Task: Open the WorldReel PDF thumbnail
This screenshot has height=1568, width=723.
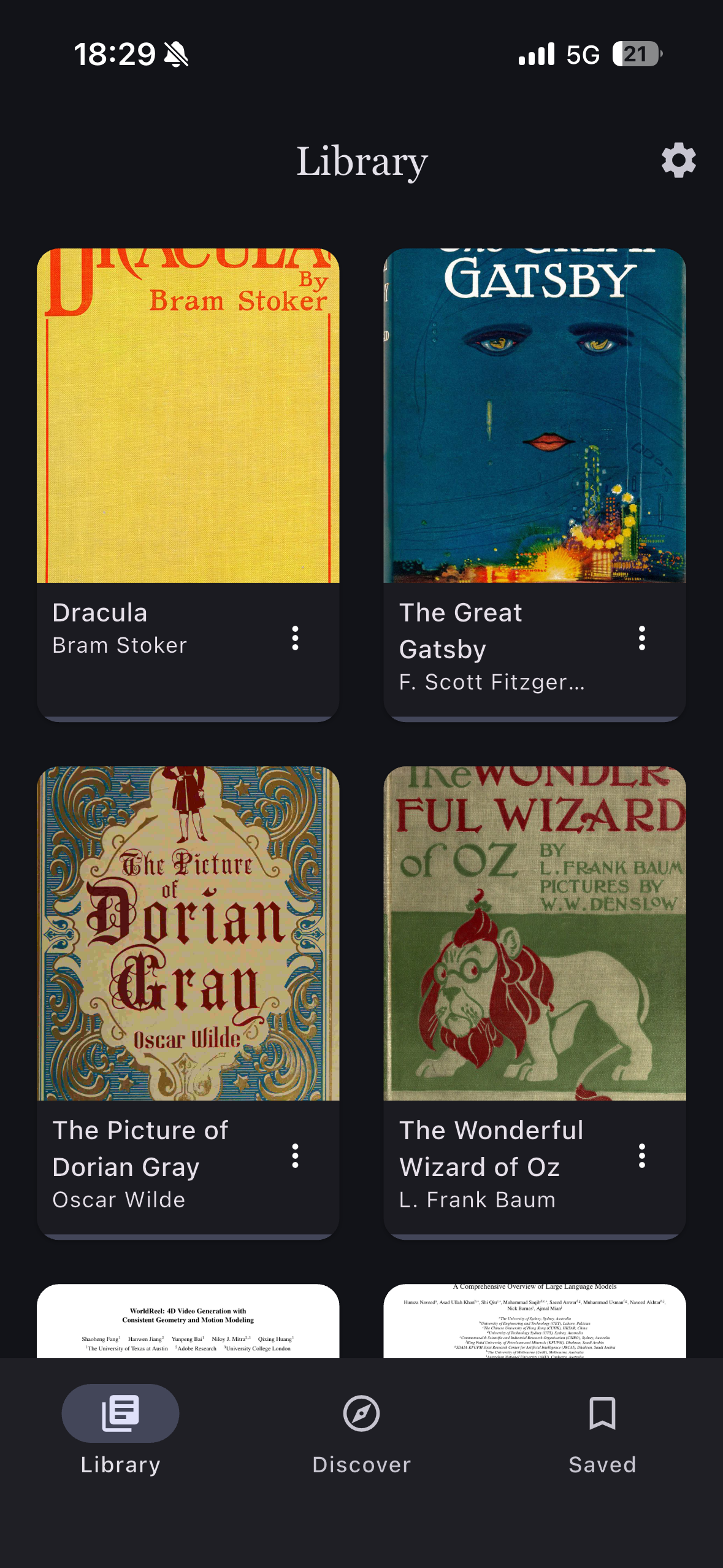Action: 188,1325
